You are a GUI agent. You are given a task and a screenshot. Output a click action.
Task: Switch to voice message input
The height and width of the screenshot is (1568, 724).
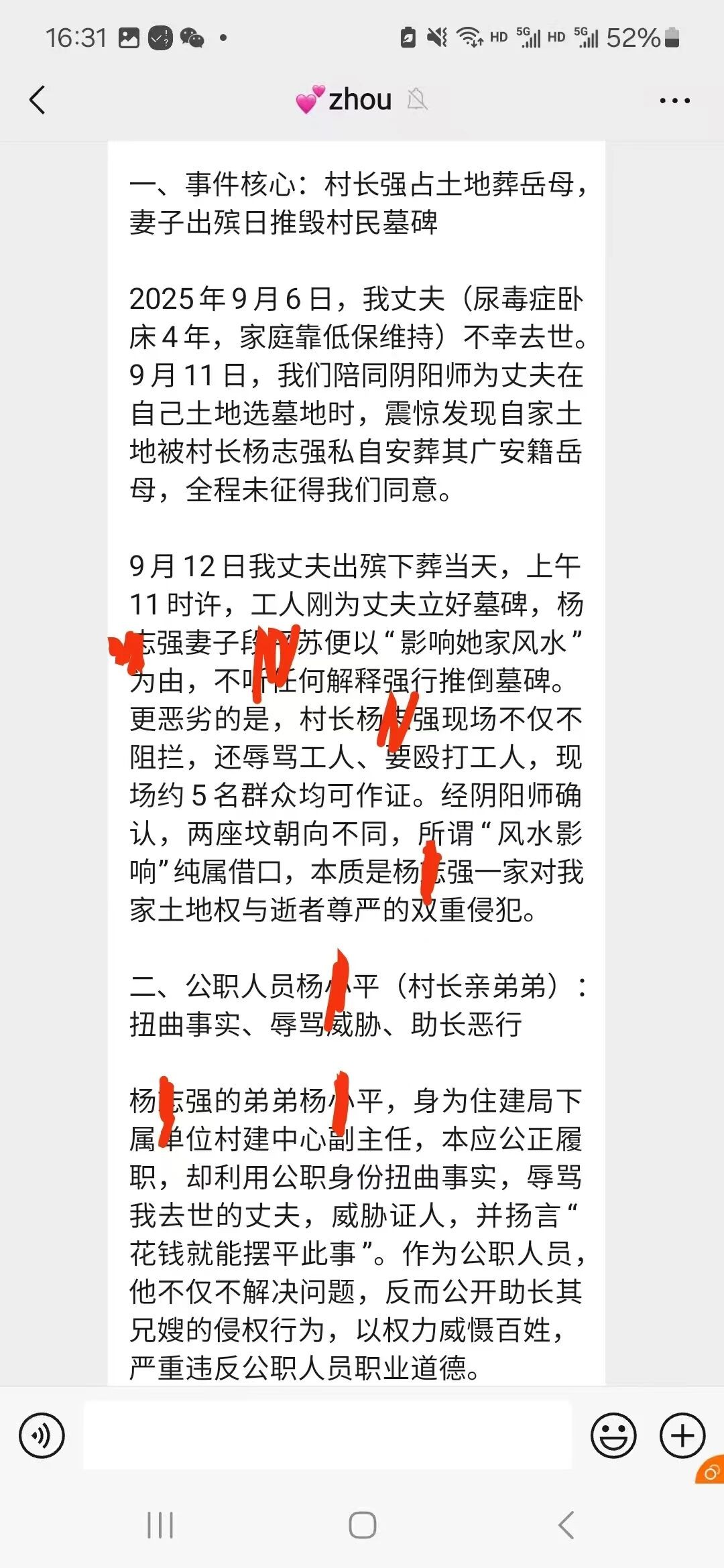coord(42,1436)
